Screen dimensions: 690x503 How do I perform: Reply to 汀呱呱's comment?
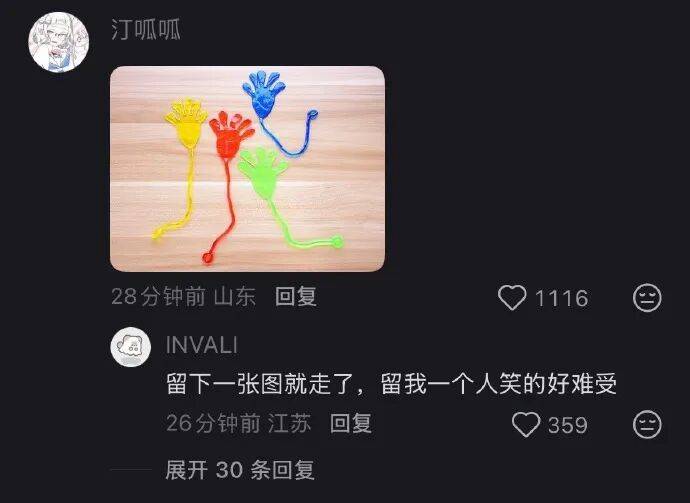pos(296,296)
